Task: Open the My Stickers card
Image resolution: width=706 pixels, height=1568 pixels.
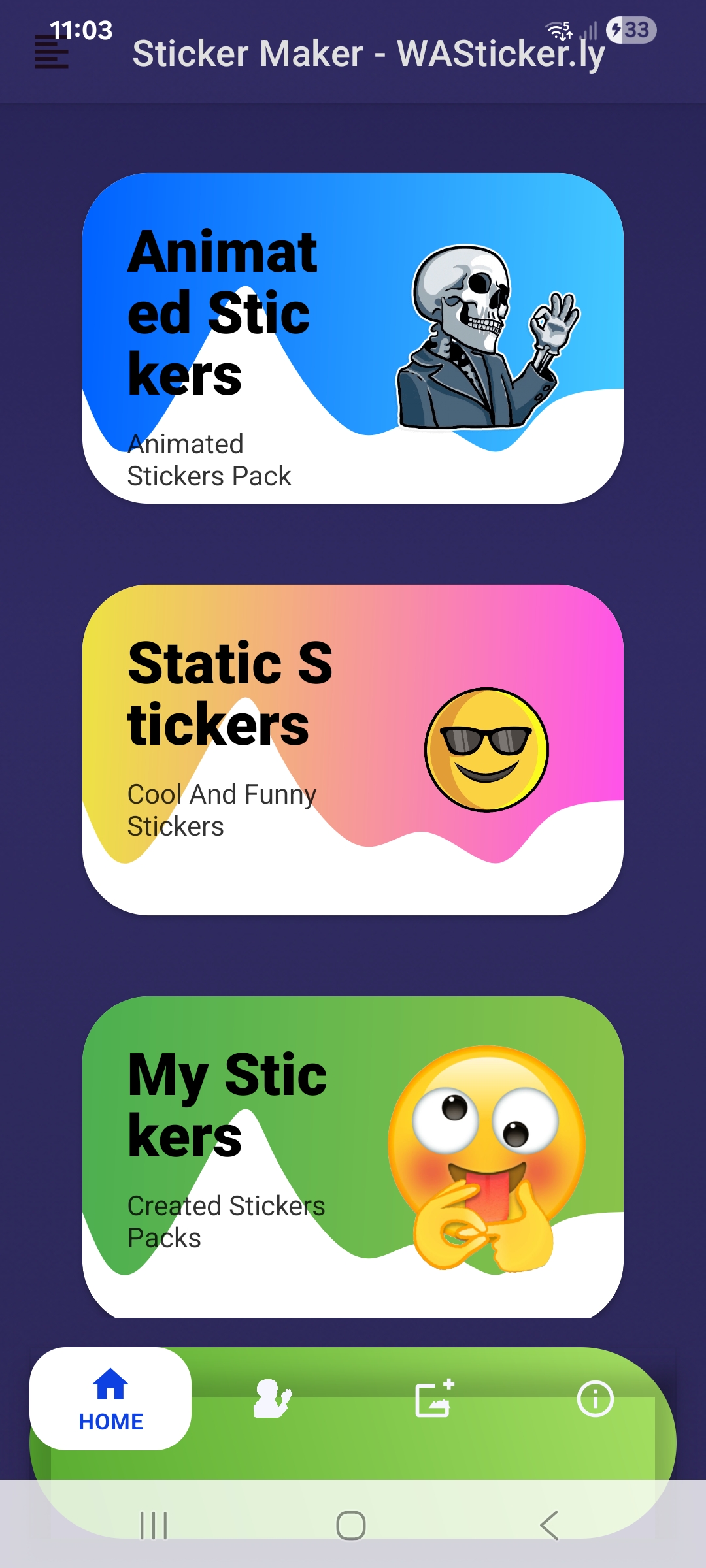Action: click(x=353, y=1156)
